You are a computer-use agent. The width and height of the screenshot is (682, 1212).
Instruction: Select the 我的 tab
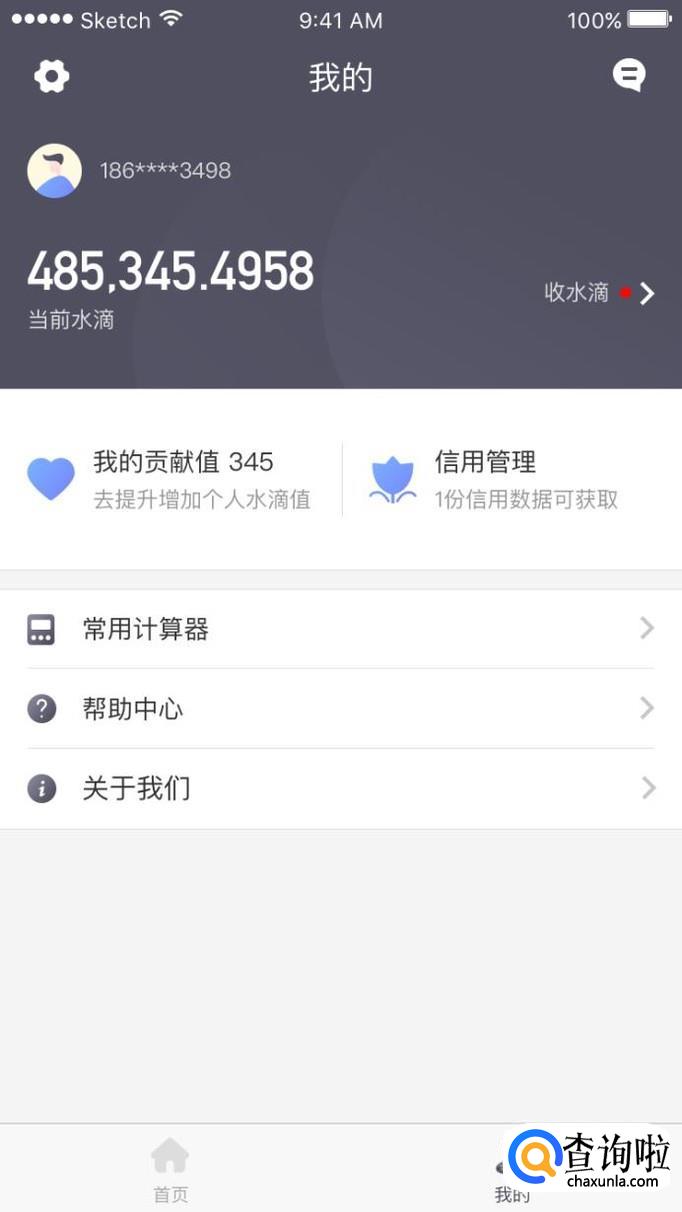pyautogui.click(x=511, y=1192)
